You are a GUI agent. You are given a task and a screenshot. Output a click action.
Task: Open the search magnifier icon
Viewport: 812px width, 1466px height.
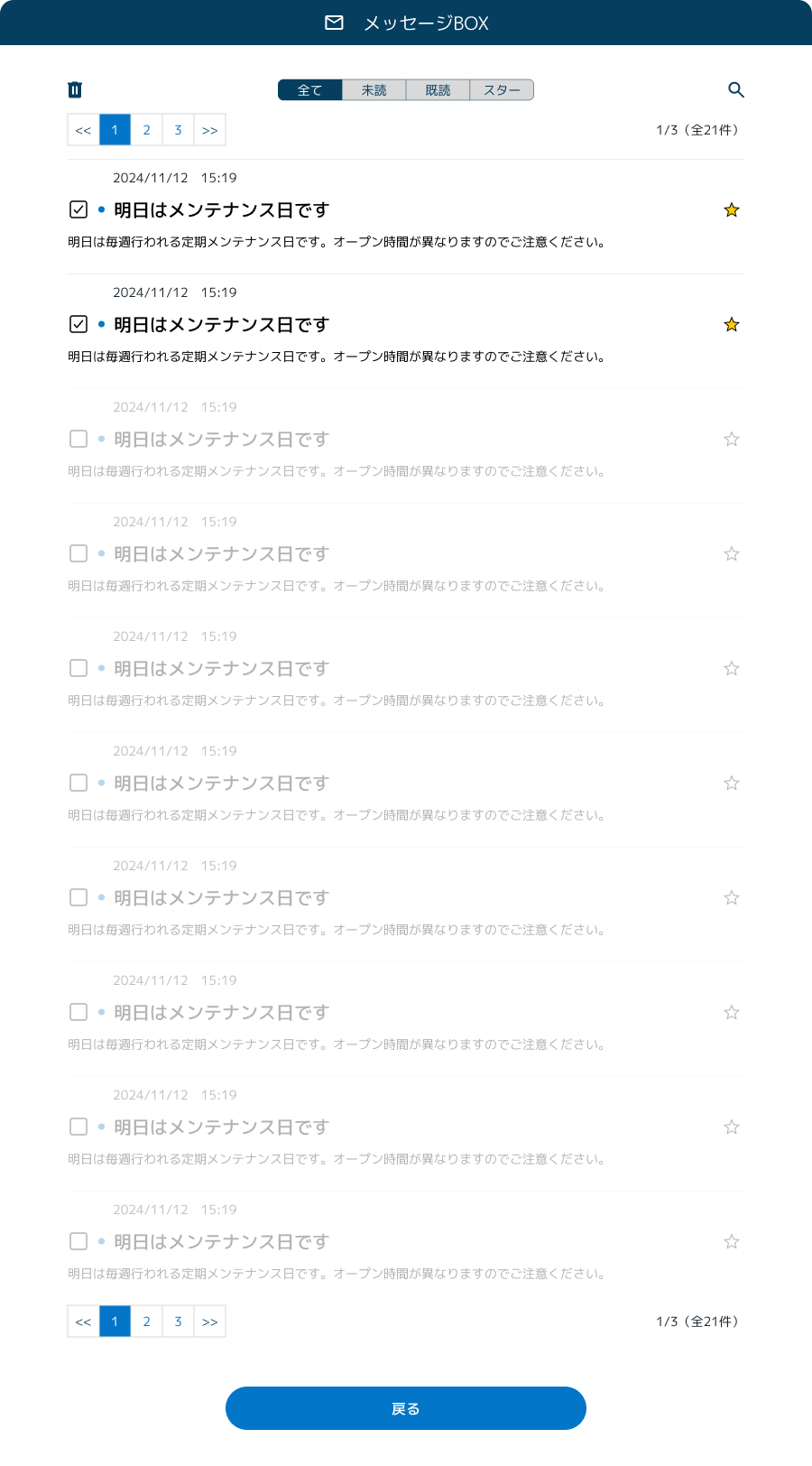coord(735,89)
